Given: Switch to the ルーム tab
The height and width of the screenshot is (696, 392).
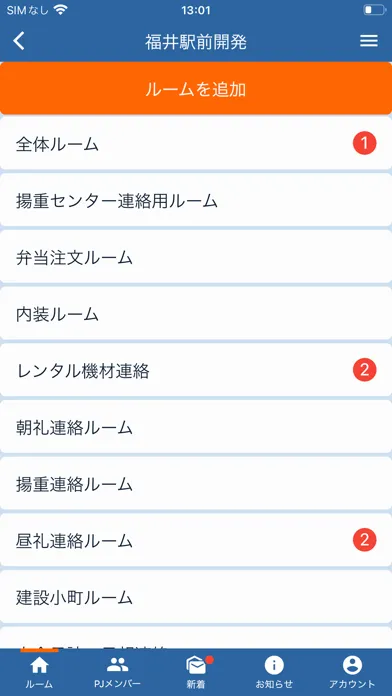Looking at the screenshot, I should click(39, 672).
